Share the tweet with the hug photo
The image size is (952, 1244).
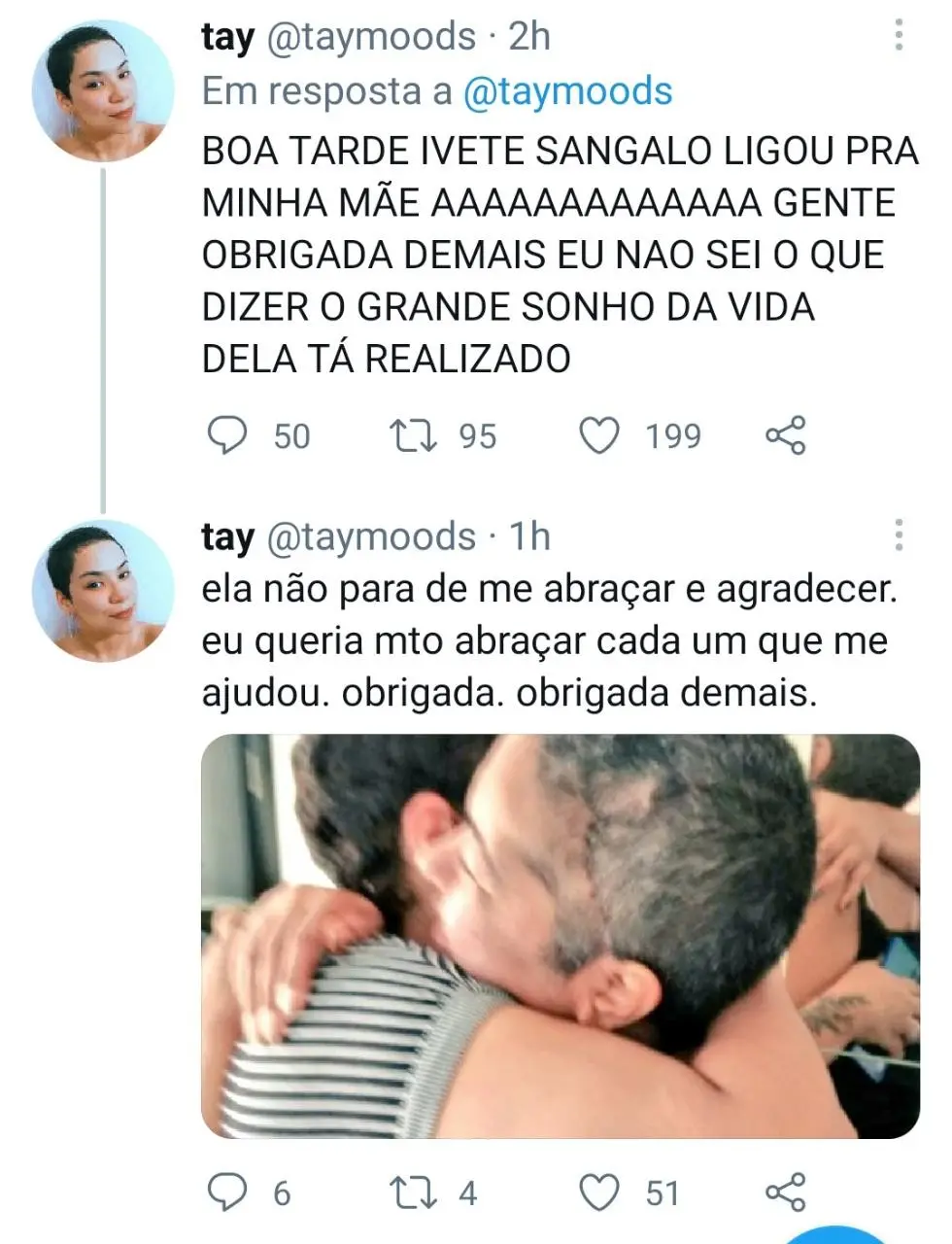pos(785,1192)
